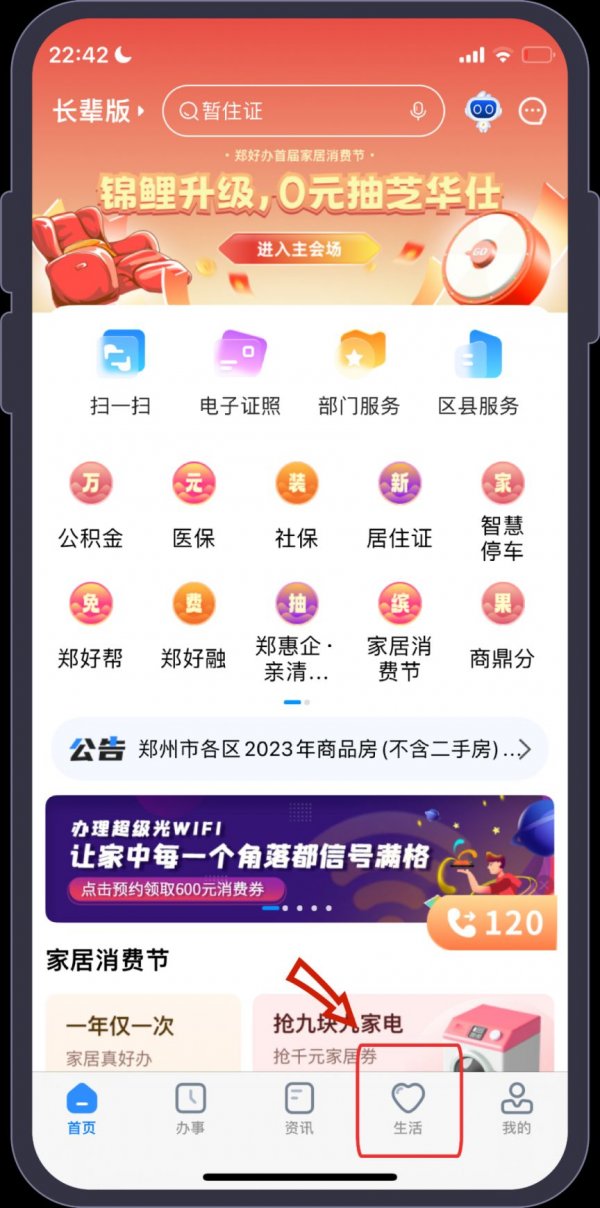
Task: Open the 公告 about 郑州市各区2023年商品房
Action: click(x=299, y=749)
